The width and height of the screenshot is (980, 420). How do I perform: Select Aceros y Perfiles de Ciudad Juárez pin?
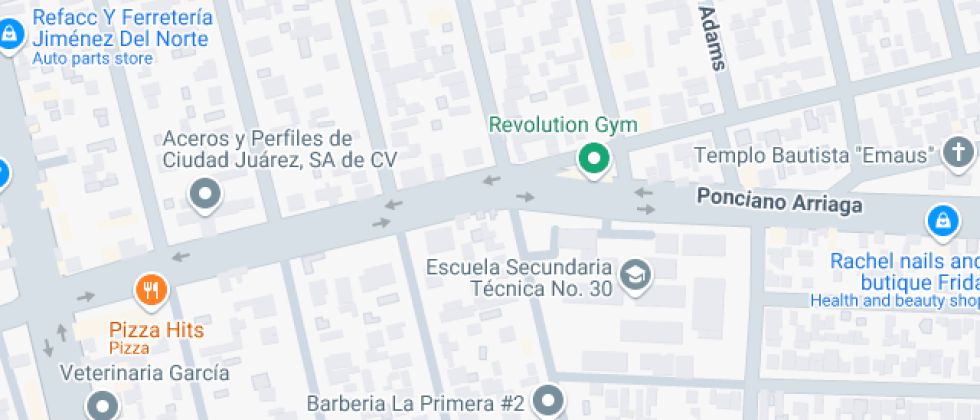click(206, 193)
